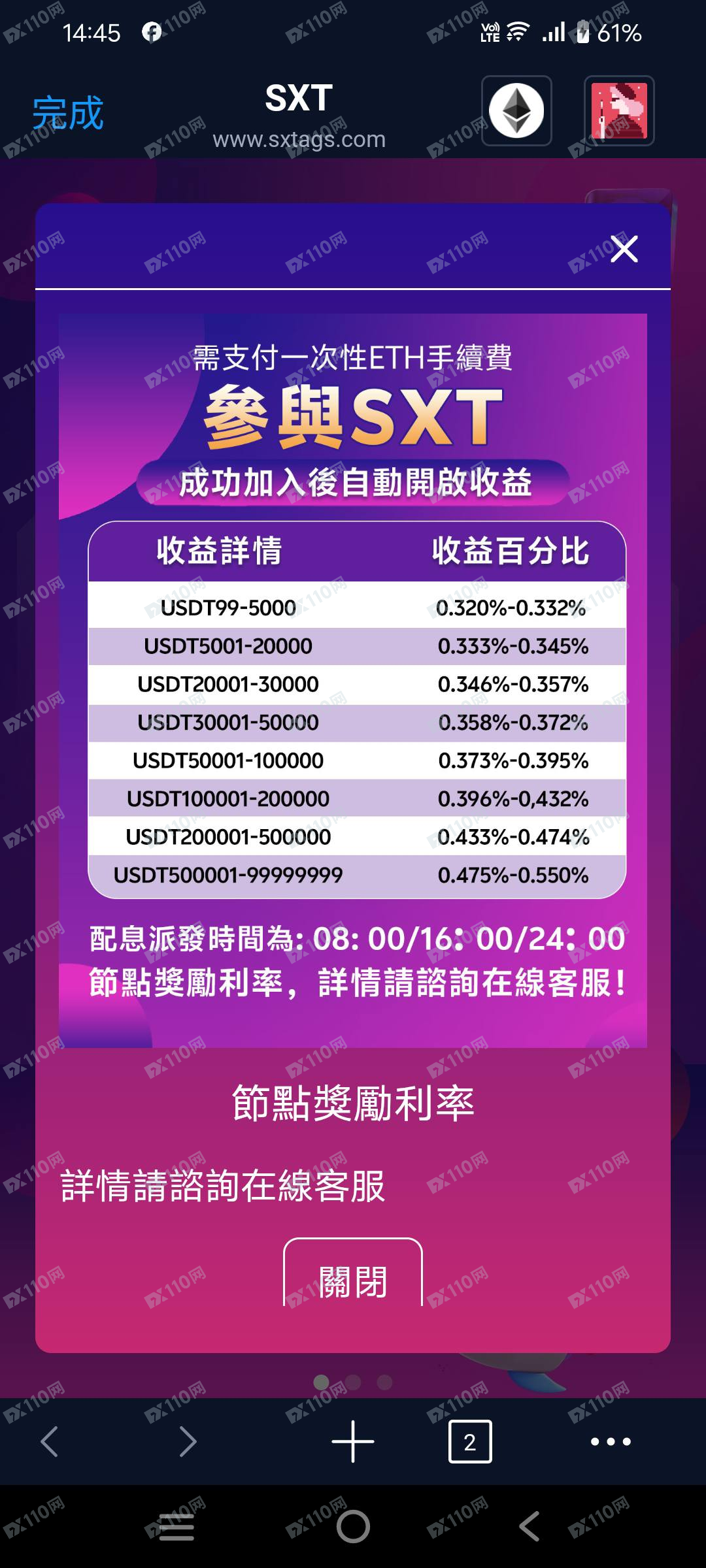Go forward to the next page
Viewport: 706px width, 1568px height.
pos(188,1441)
